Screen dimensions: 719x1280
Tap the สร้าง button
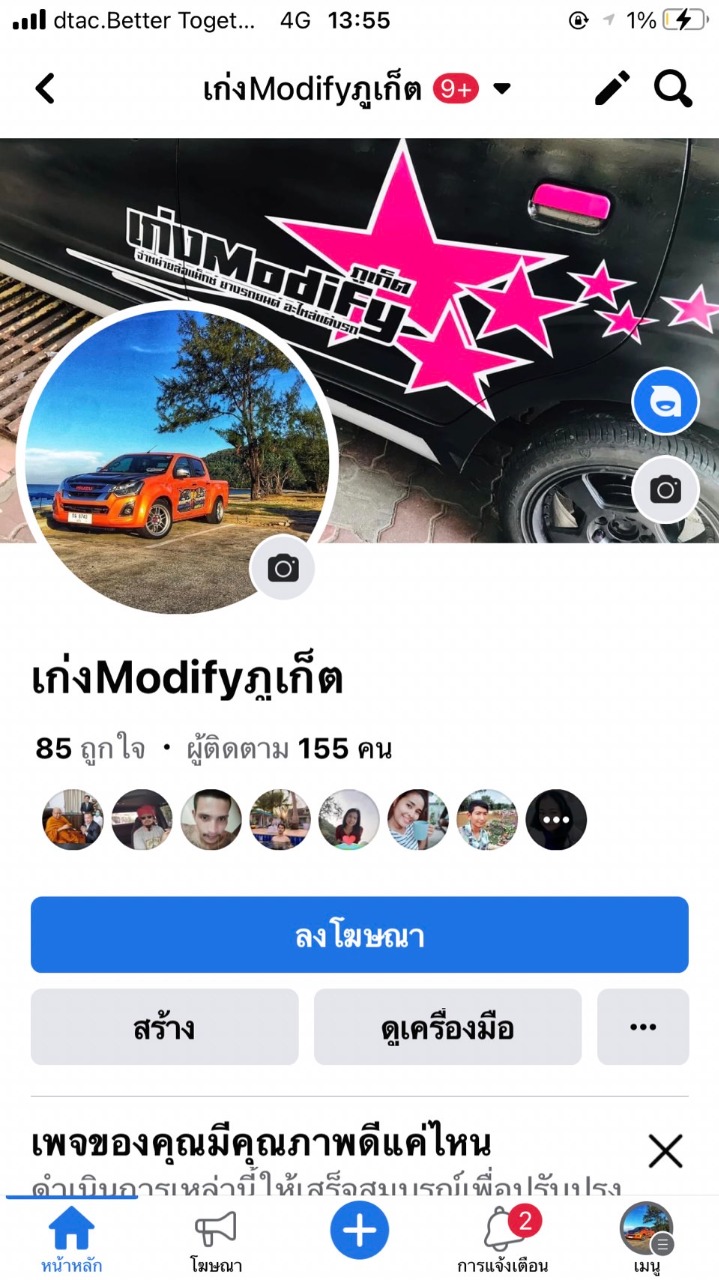coord(164,1027)
